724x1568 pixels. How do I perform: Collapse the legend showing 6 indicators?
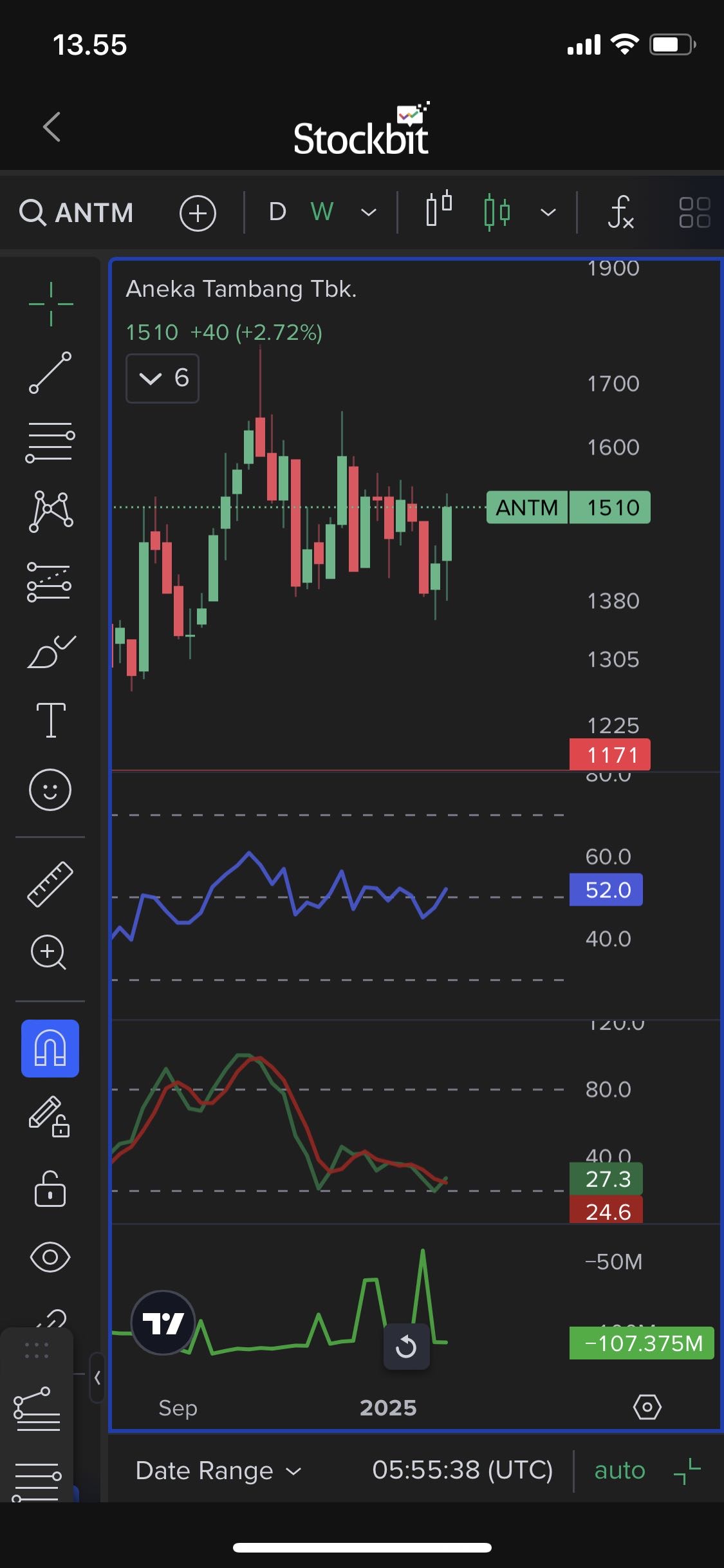162,378
